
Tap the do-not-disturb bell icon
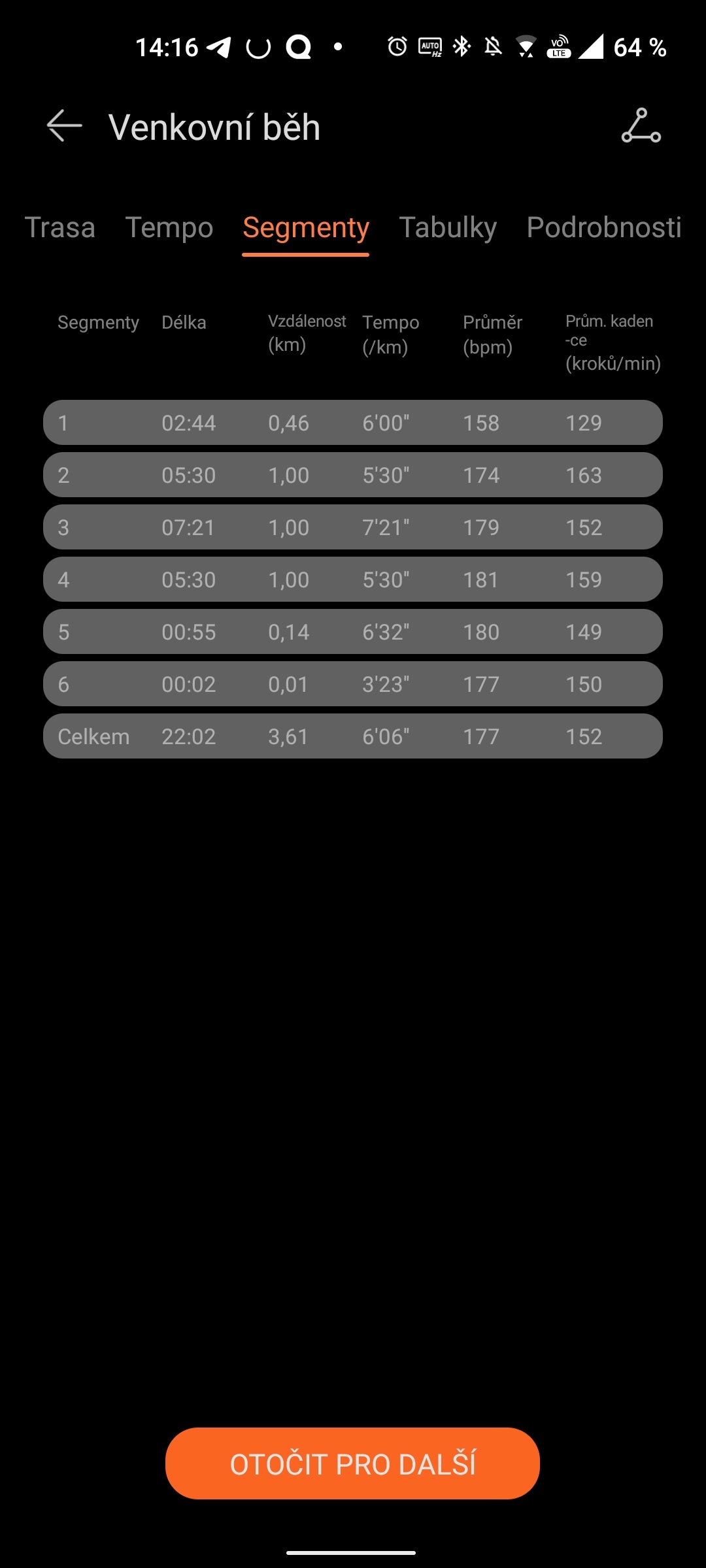point(495,46)
